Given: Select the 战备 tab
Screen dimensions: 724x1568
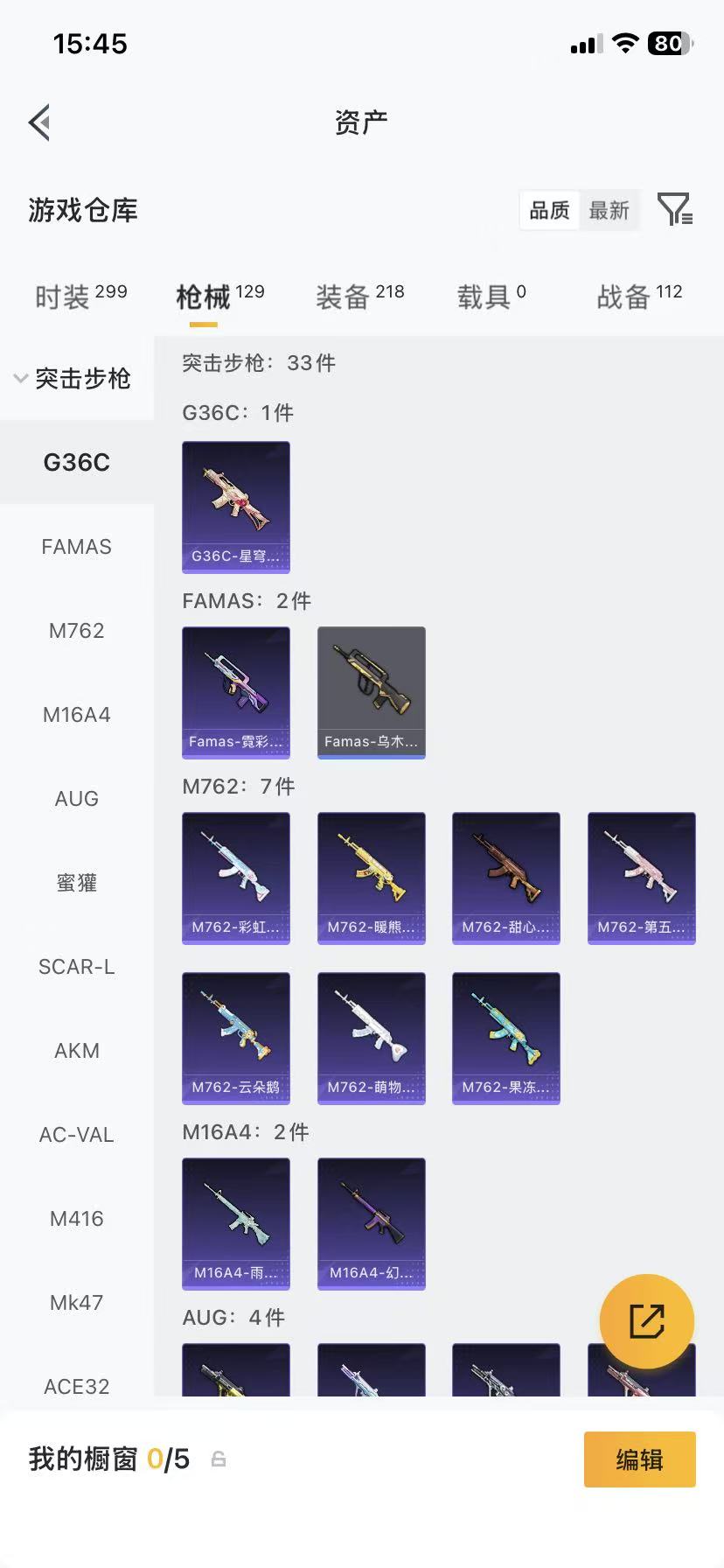Looking at the screenshot, I should 639,297.
